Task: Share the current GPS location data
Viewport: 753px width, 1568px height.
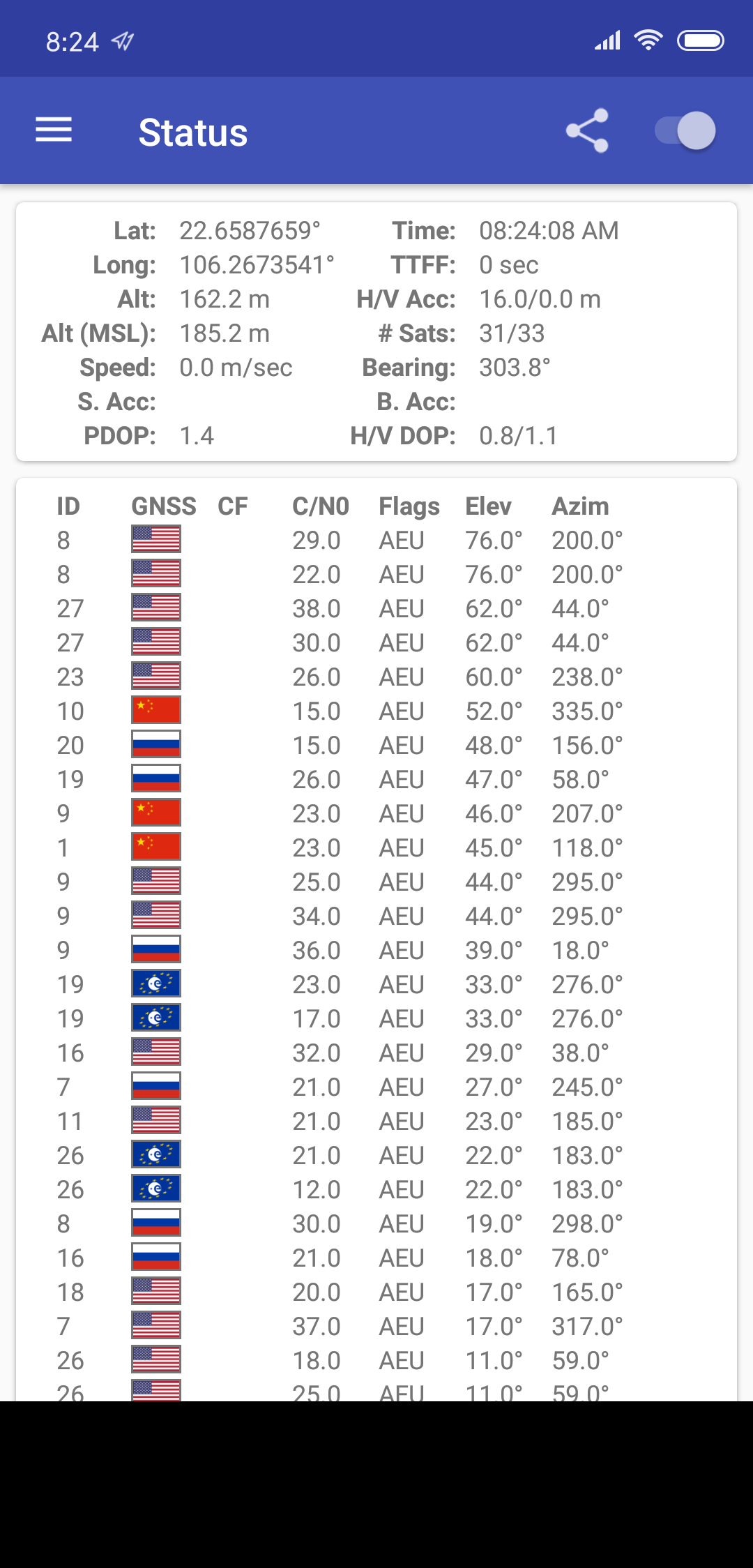Action: pyautogui.click(x=588, y=130)
